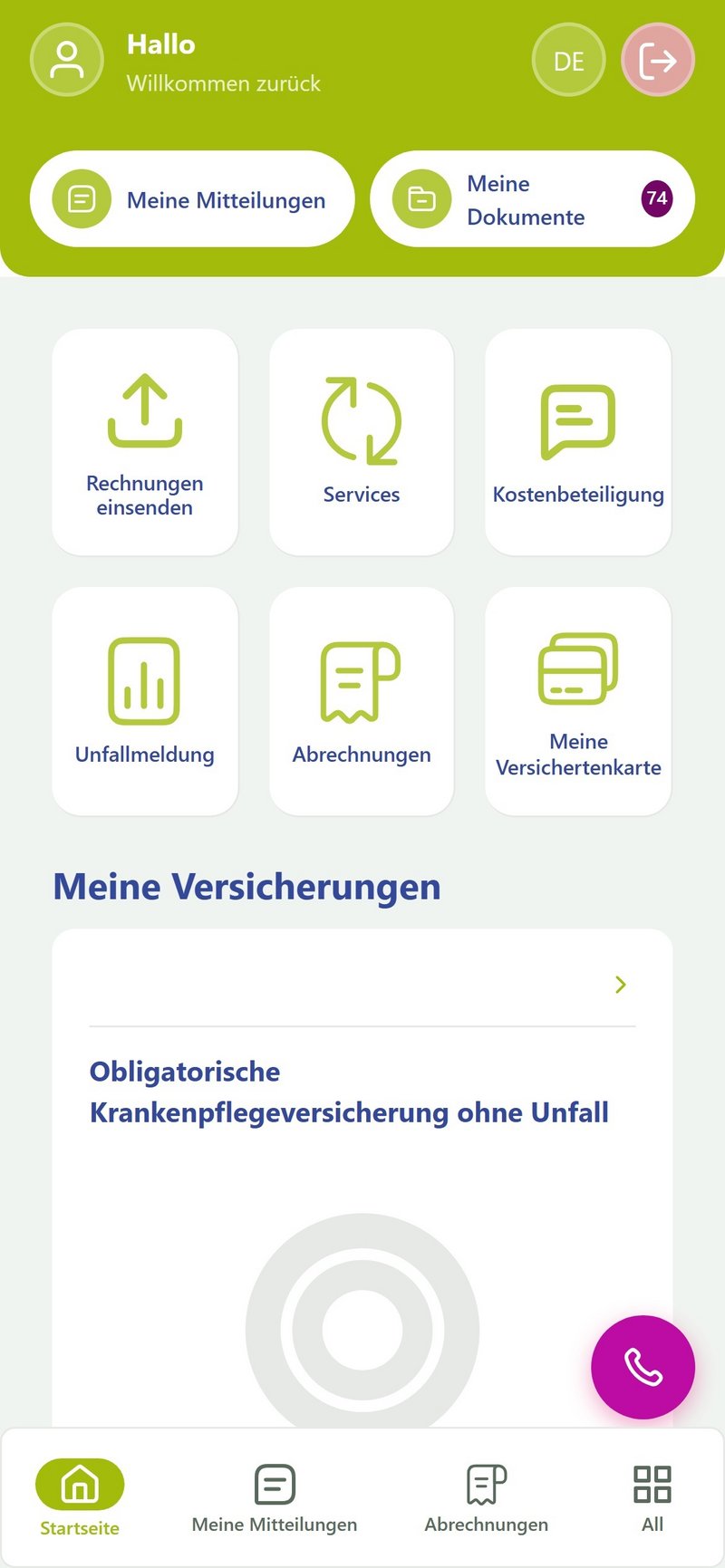
Task: Switch to Meine Mitteilungen in bottom navigation
Action: pyautogui.click(x=275, y=1497)
